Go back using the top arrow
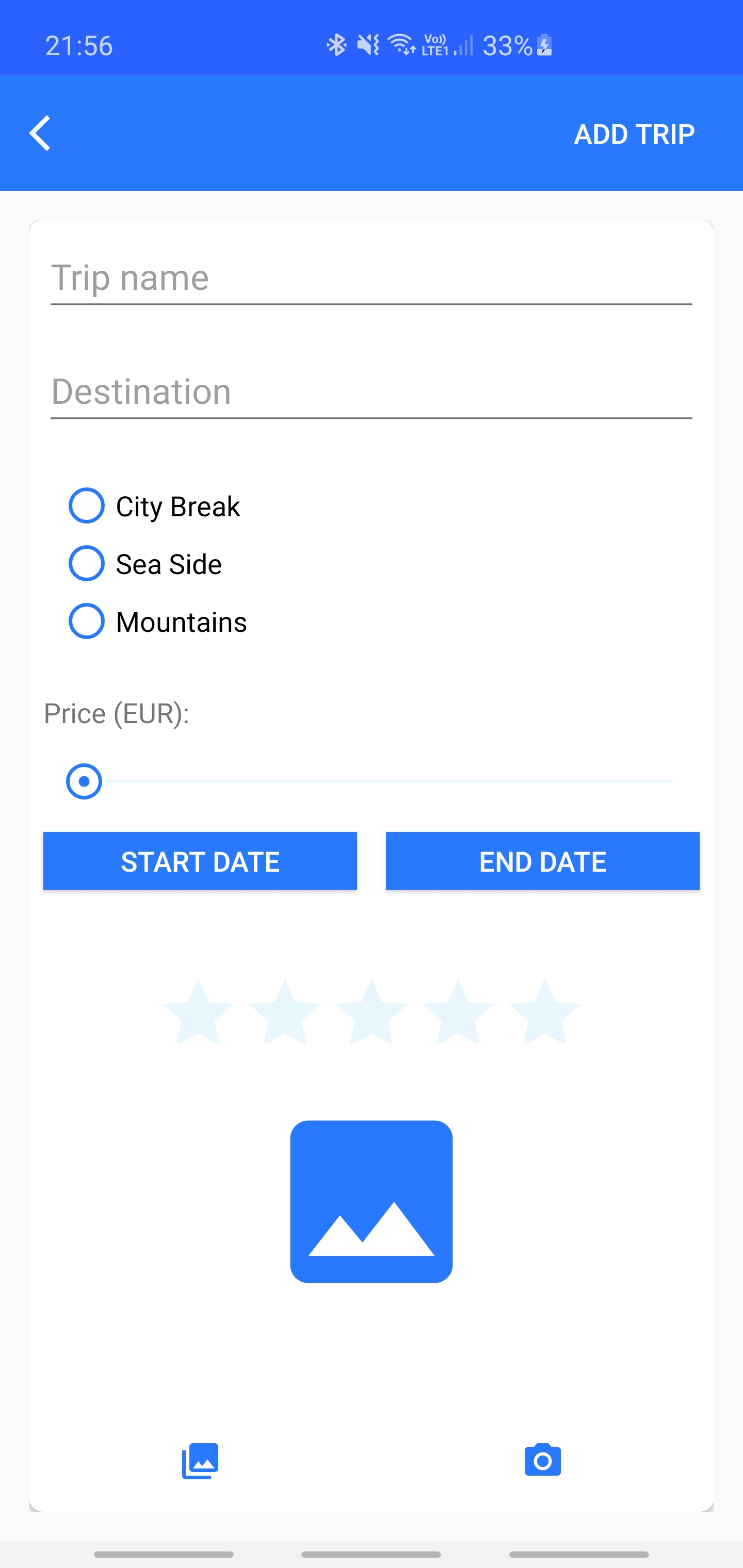Viewport: 743px width, 1568px height. coord(40,133)
